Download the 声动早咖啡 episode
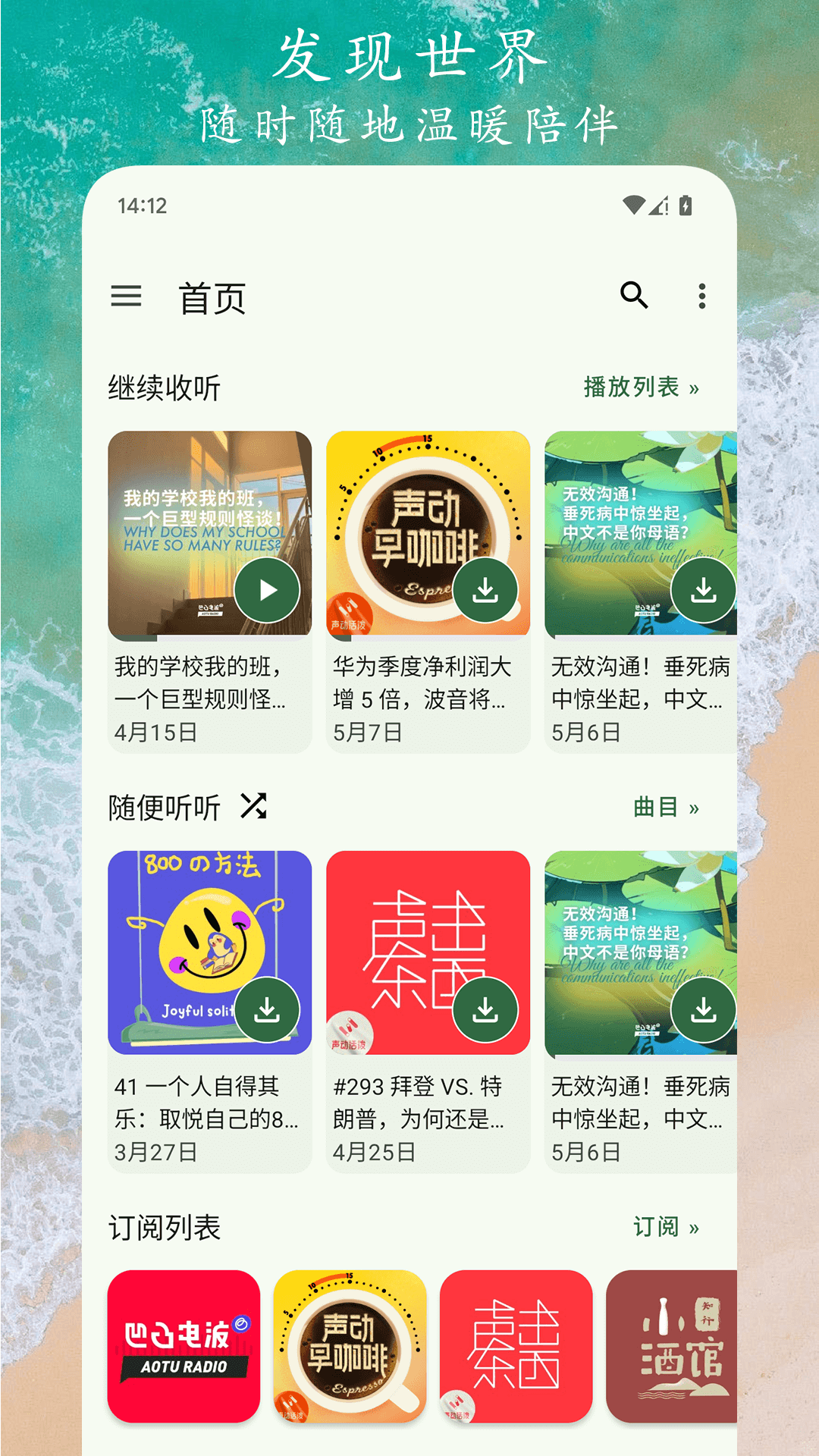The width and height of the screenshot is (819, 1456). coord(486,590)
